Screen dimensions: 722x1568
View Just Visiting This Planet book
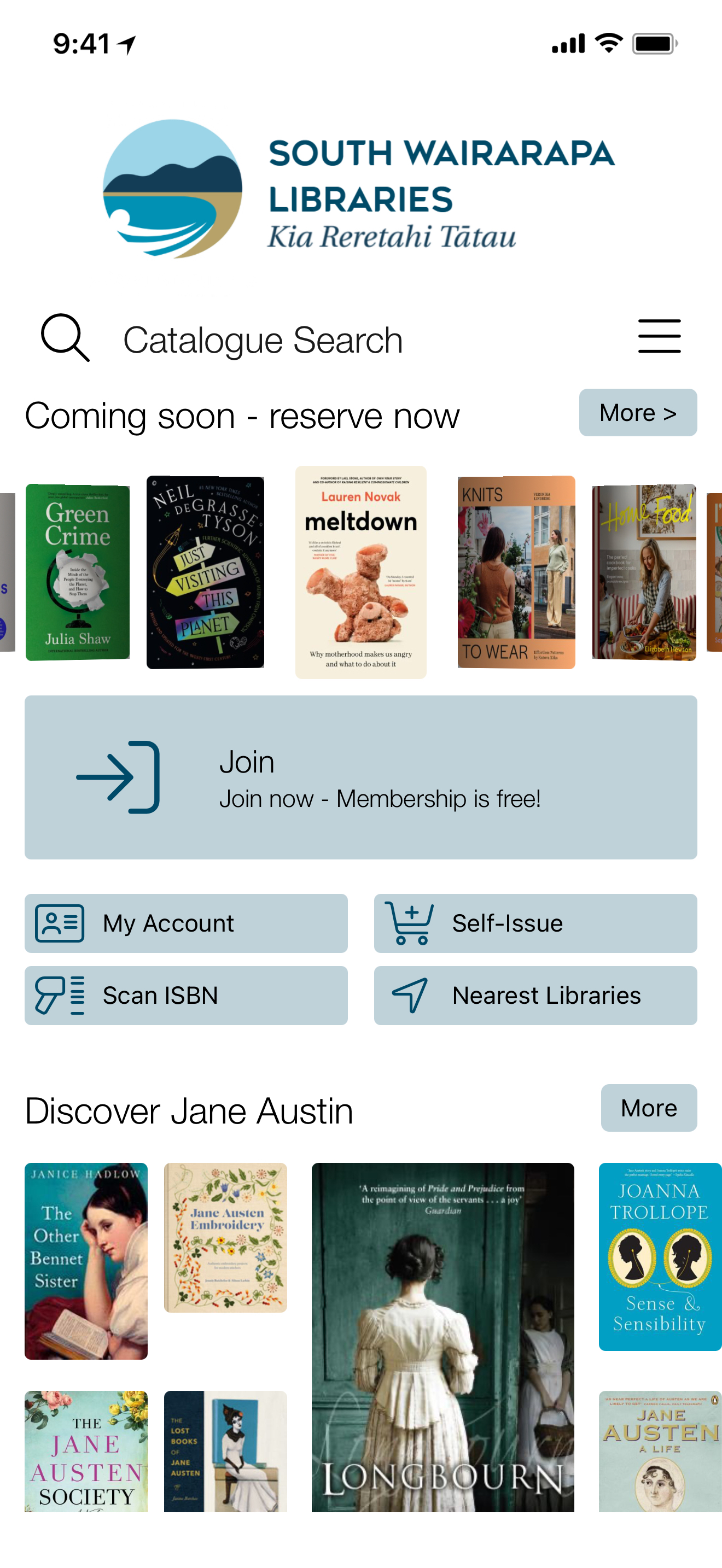click(x=205, y=571)
